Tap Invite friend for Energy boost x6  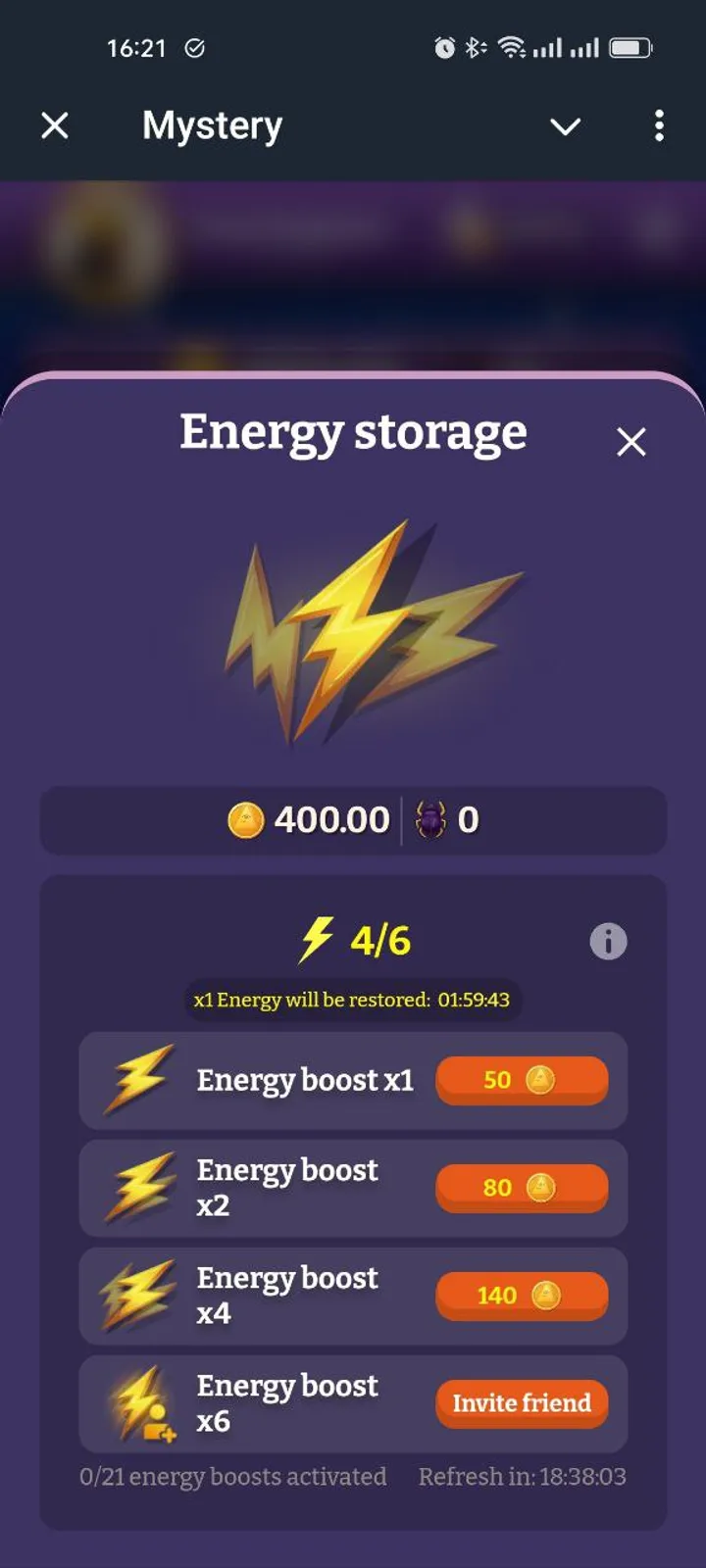click(x=522, y=1403)
